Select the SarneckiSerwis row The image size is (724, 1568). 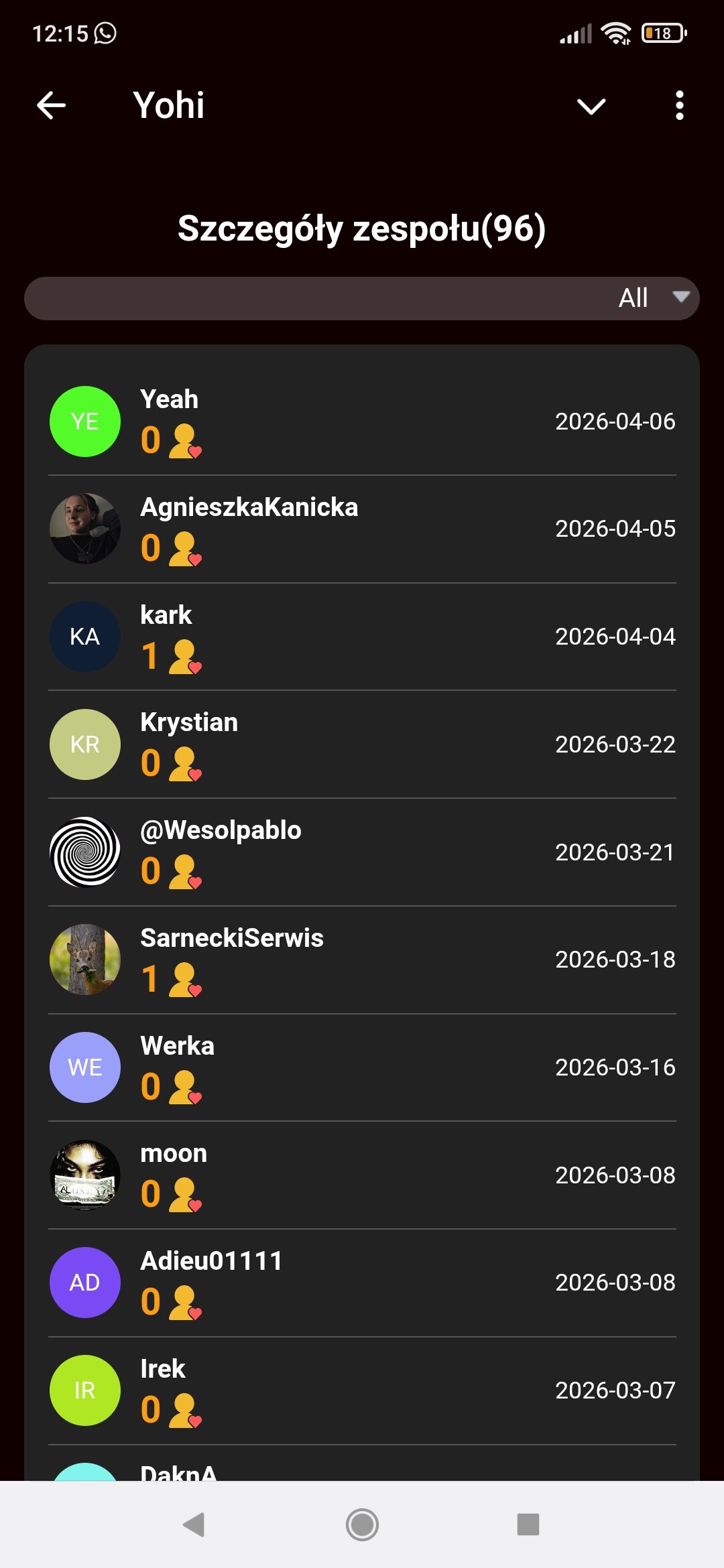pos(362,960)
